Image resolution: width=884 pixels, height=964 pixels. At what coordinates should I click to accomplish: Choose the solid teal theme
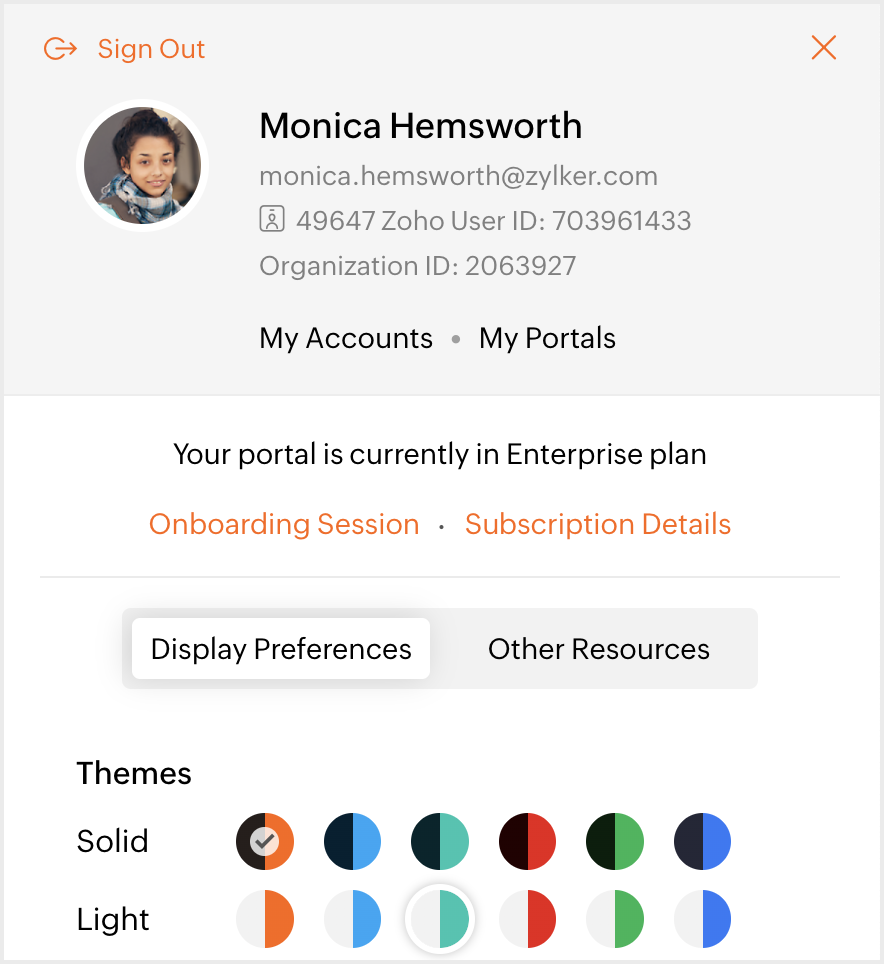[440, 841]
